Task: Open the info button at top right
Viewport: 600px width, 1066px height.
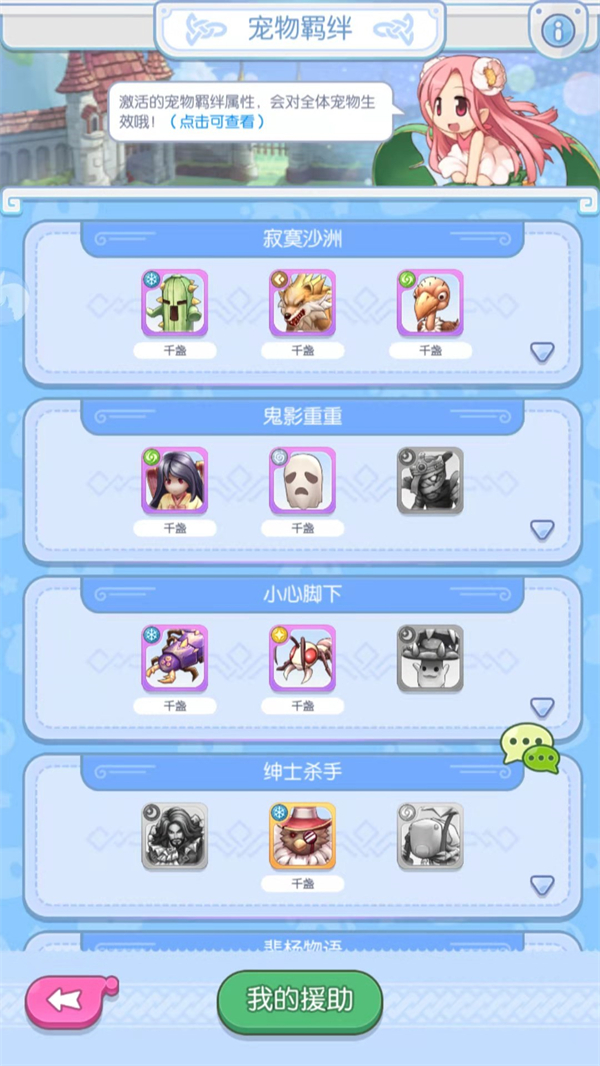Action: [x=558, y=29]
